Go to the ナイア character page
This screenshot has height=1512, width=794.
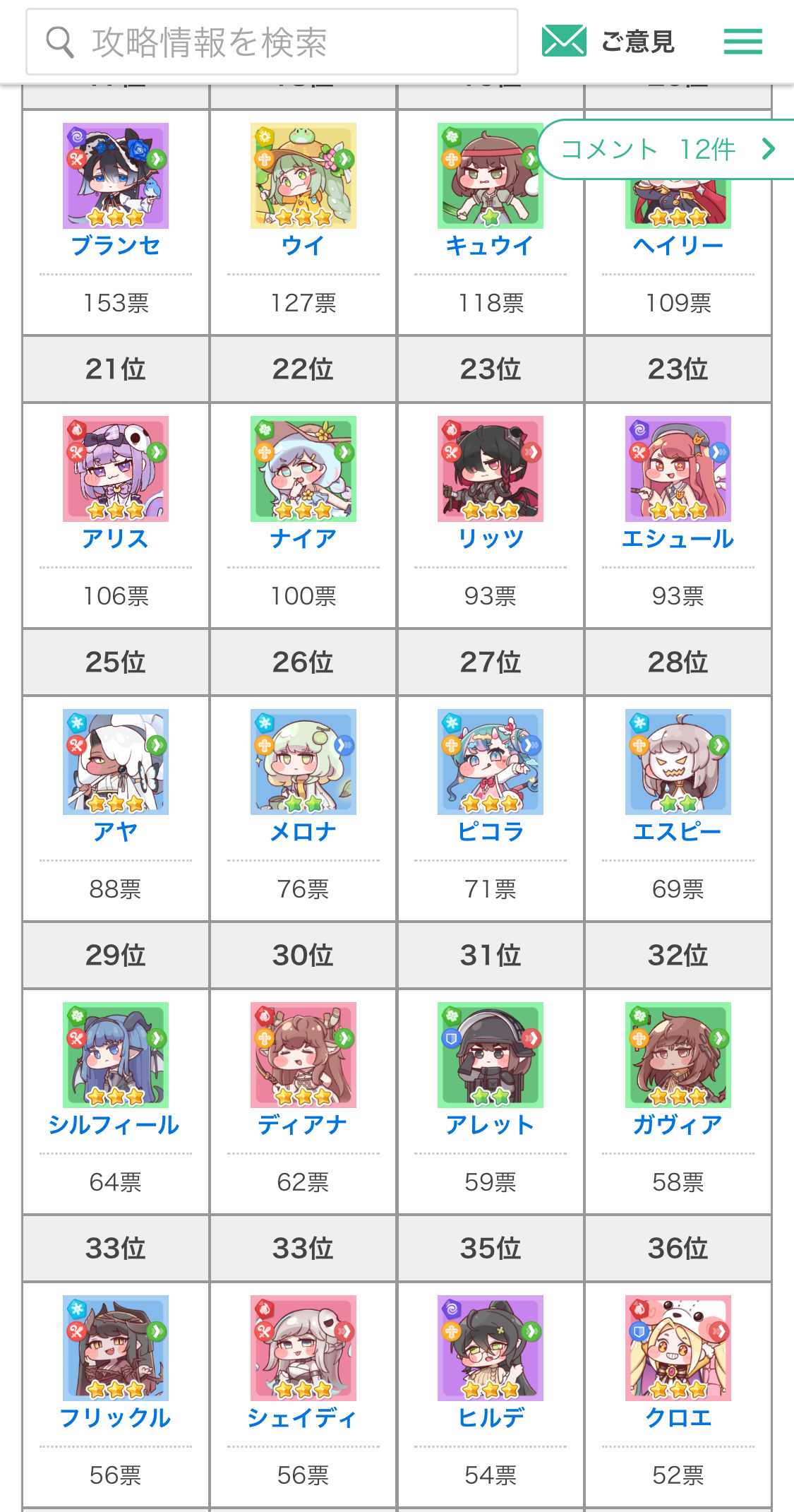pyautogui.click(x=303, y=538)
